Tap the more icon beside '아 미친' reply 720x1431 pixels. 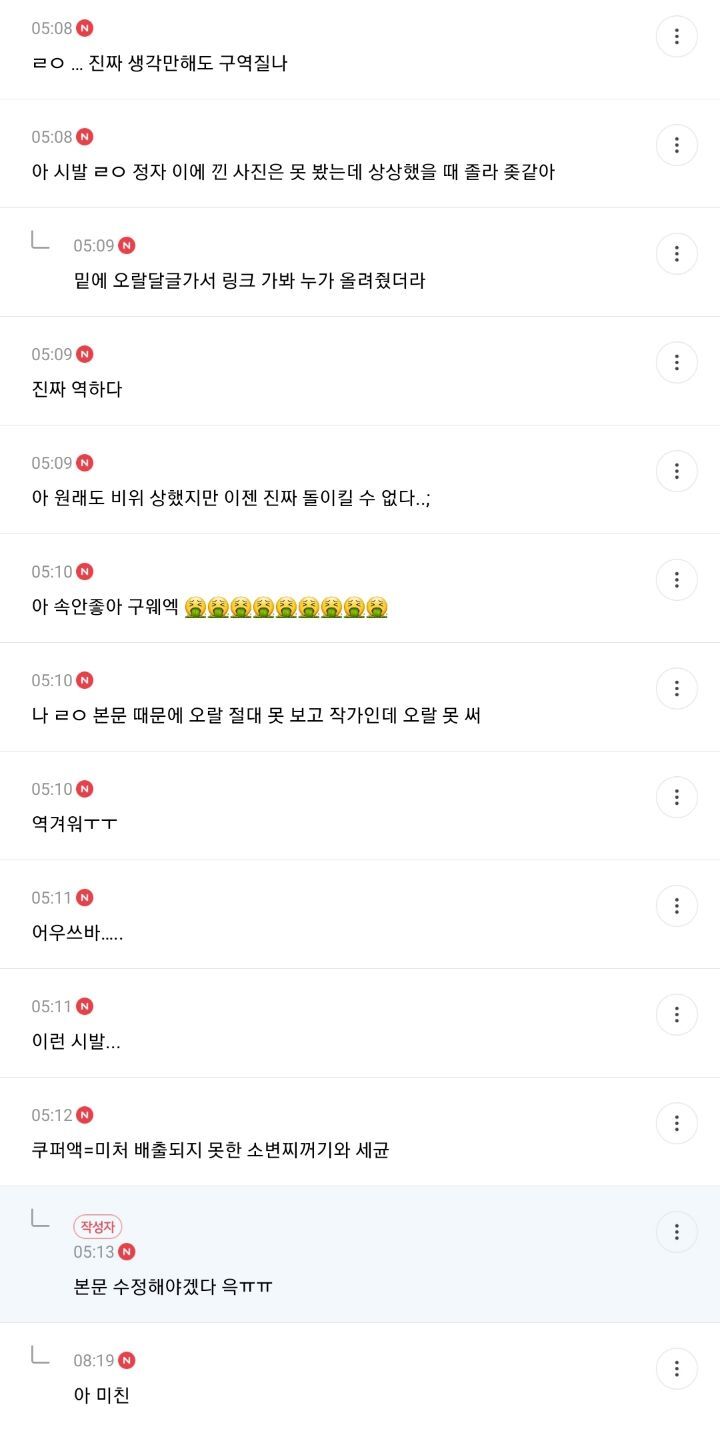click(677, 1369)
